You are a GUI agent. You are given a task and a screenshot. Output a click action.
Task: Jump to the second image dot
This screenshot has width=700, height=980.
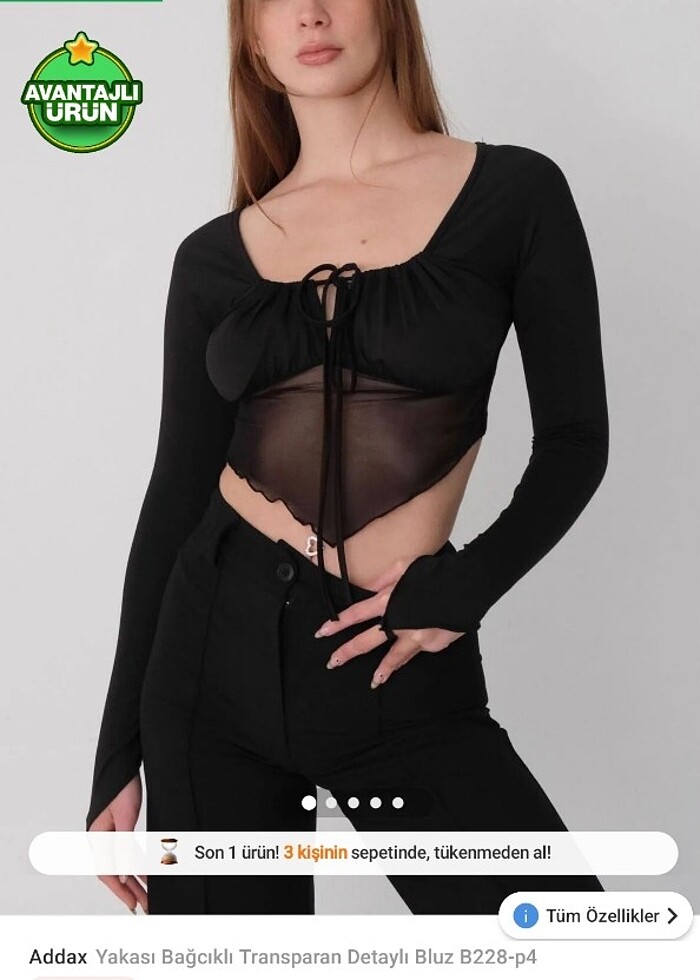(x=331, y=802)
